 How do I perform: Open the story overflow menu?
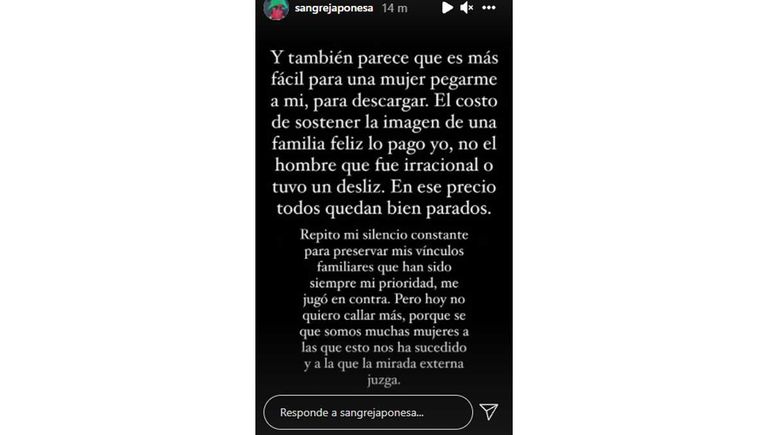491,8
